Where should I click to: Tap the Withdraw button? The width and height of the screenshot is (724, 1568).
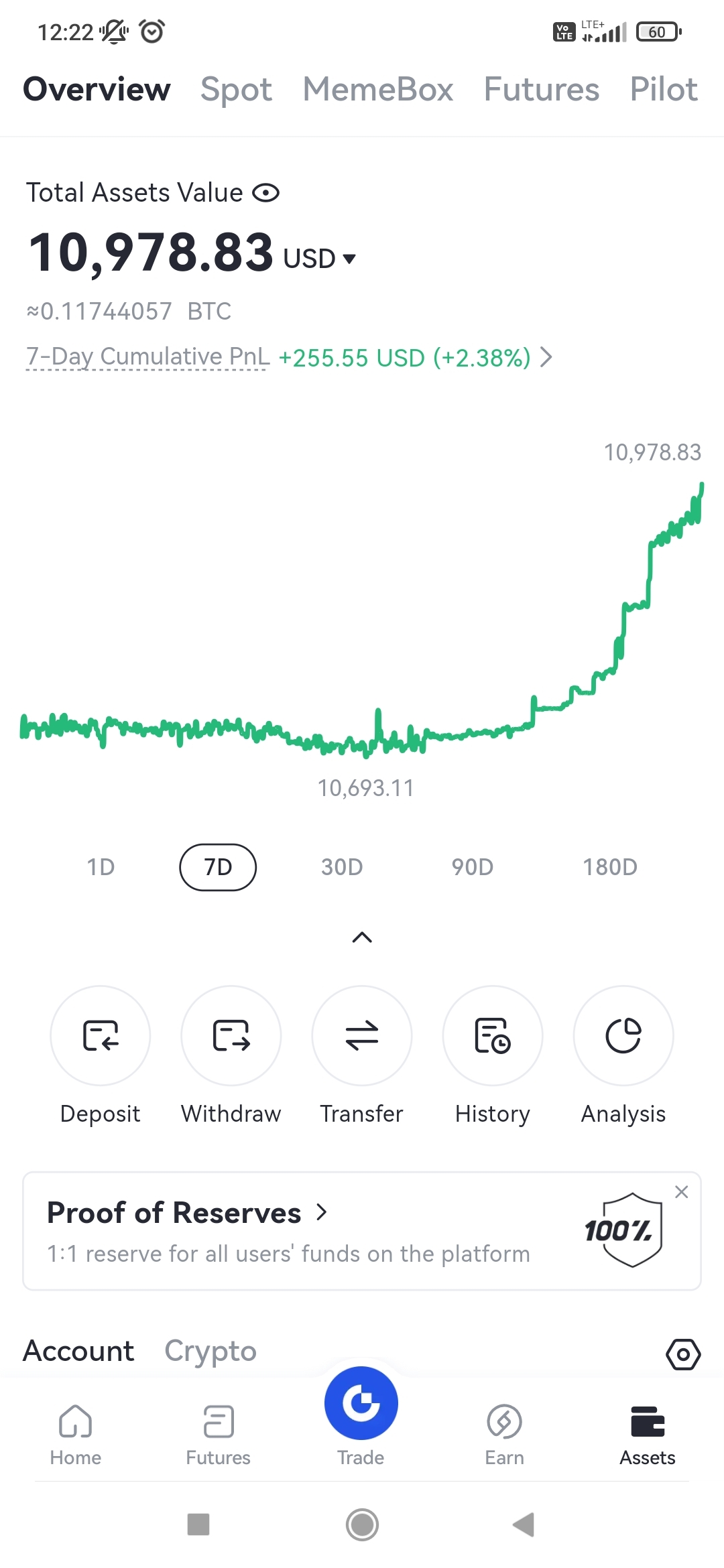click(x=231, y=1036)
